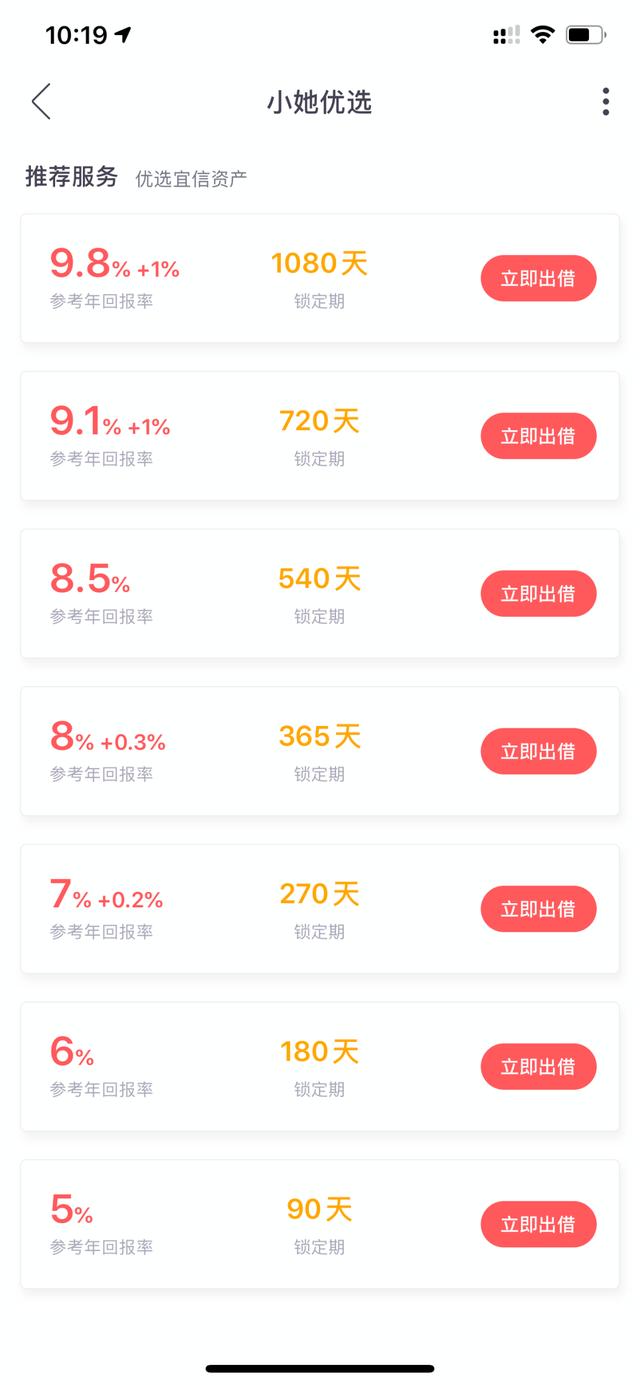Open the three-dot overflow menu

click(x=605, y=102)
